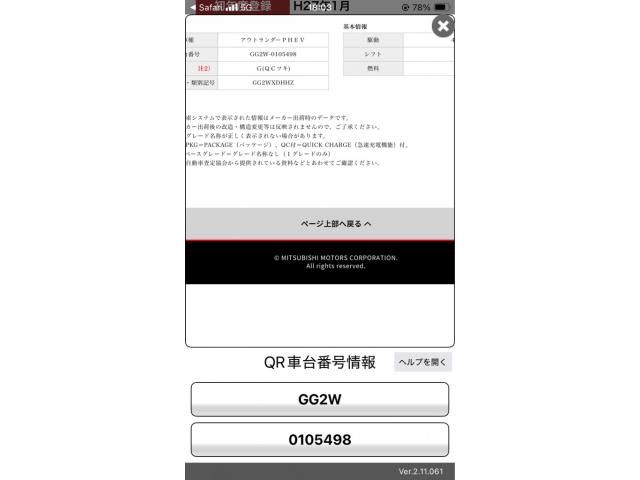Screen dimensions: 640x480
Task: Return to Safari via status bar link
Action: point(205,7)
